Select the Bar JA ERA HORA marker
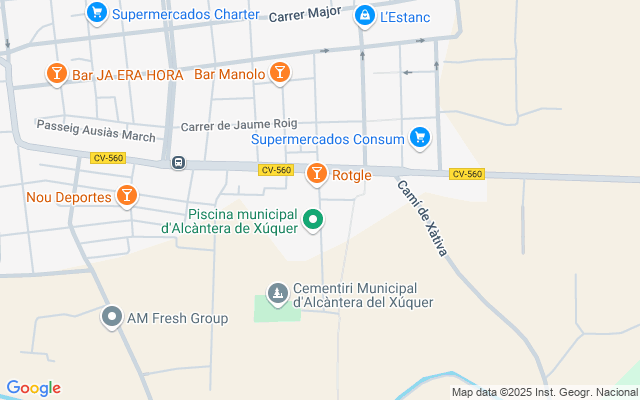Viewport: 640px width, 400px height. (56, 74)
